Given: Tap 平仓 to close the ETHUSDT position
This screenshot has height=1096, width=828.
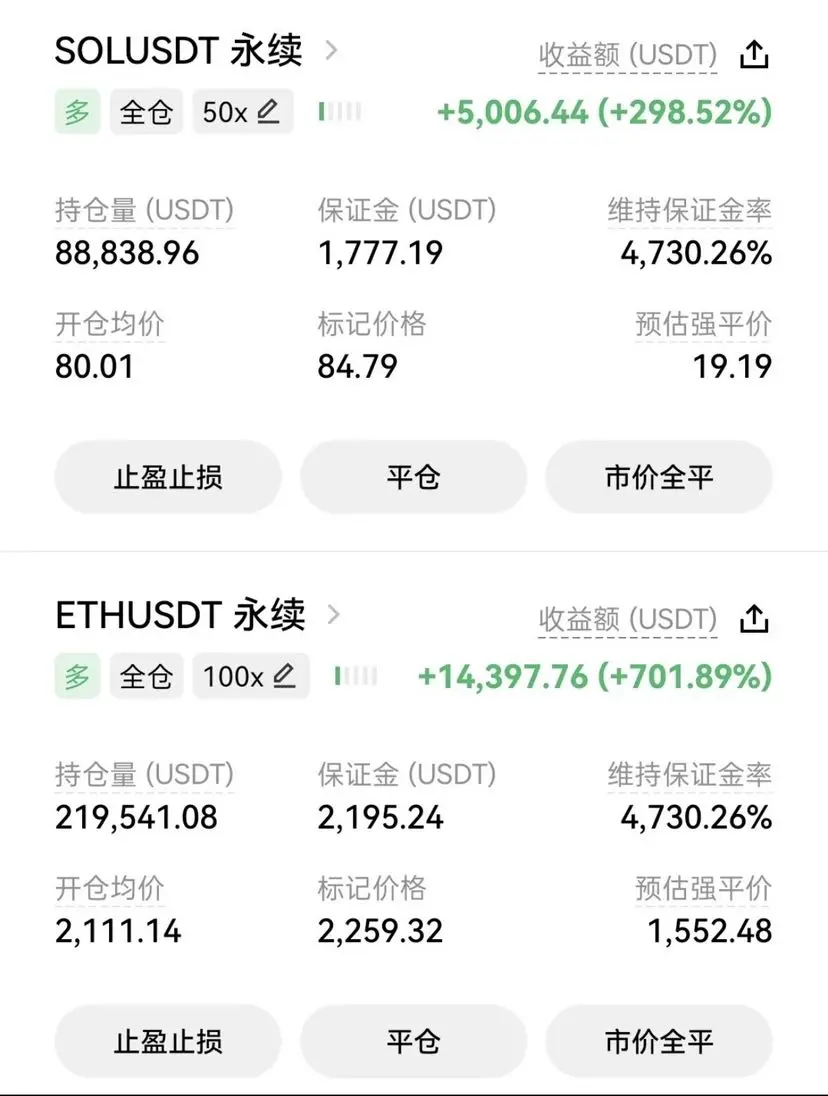Looking at the screenshot, I should coord(413,1041).
